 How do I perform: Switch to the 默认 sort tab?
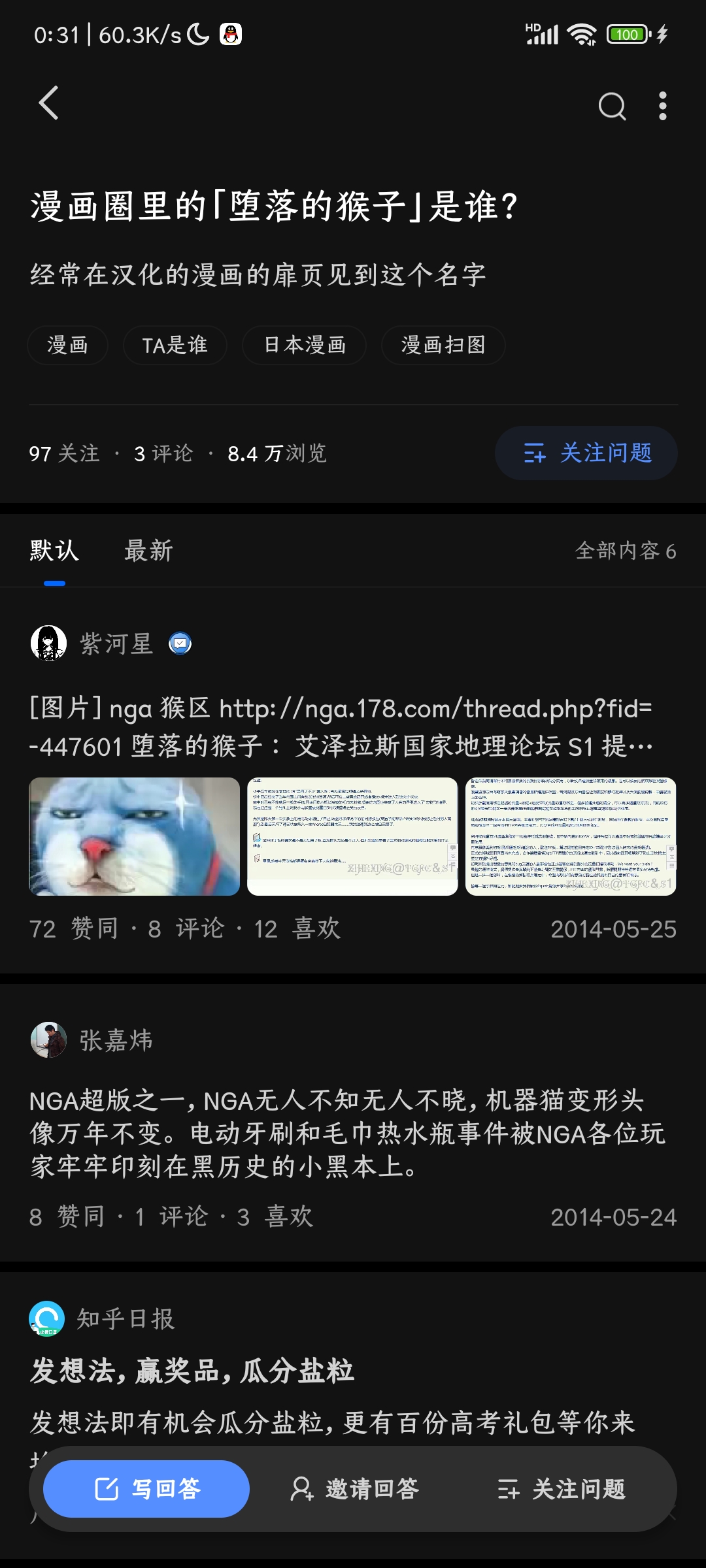pos(54,551)
